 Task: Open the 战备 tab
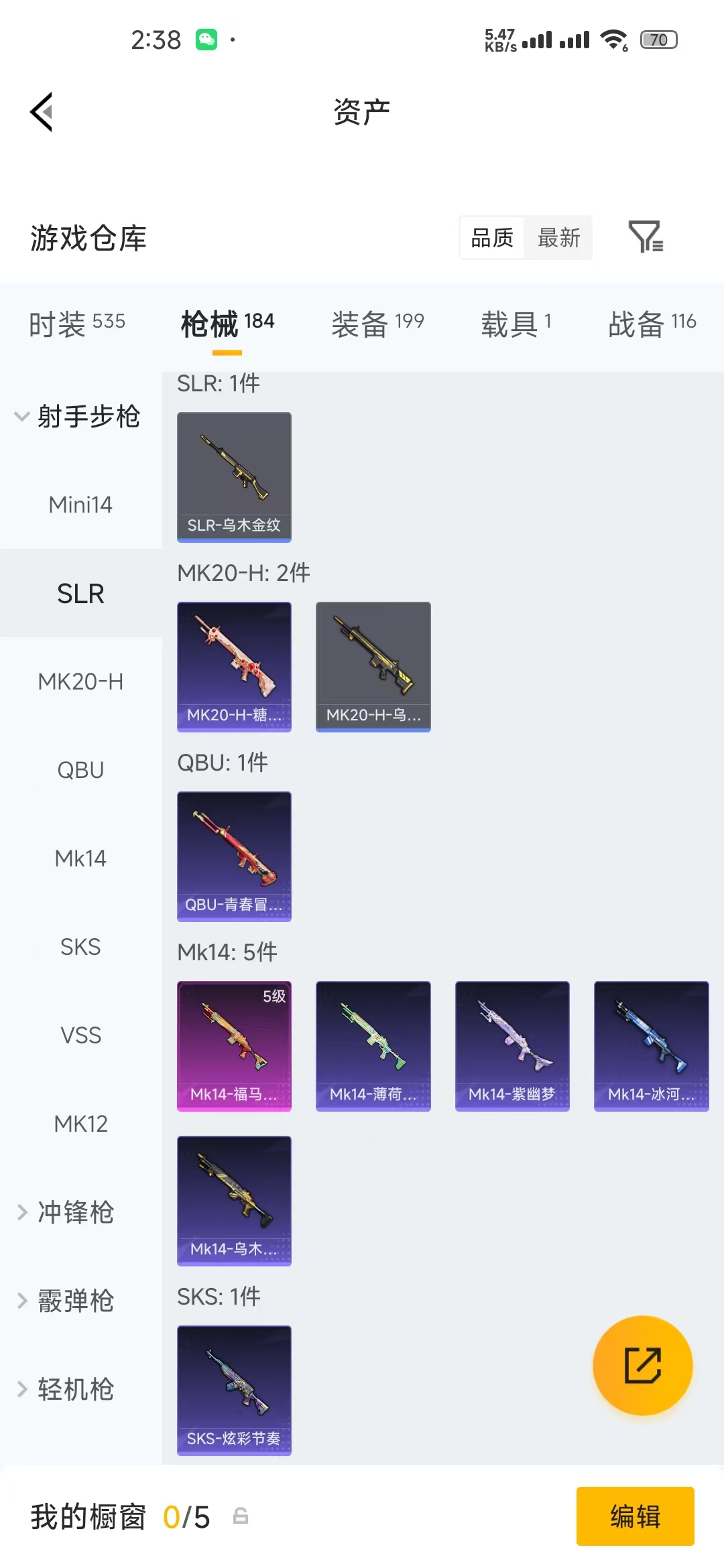click(652, 324)
